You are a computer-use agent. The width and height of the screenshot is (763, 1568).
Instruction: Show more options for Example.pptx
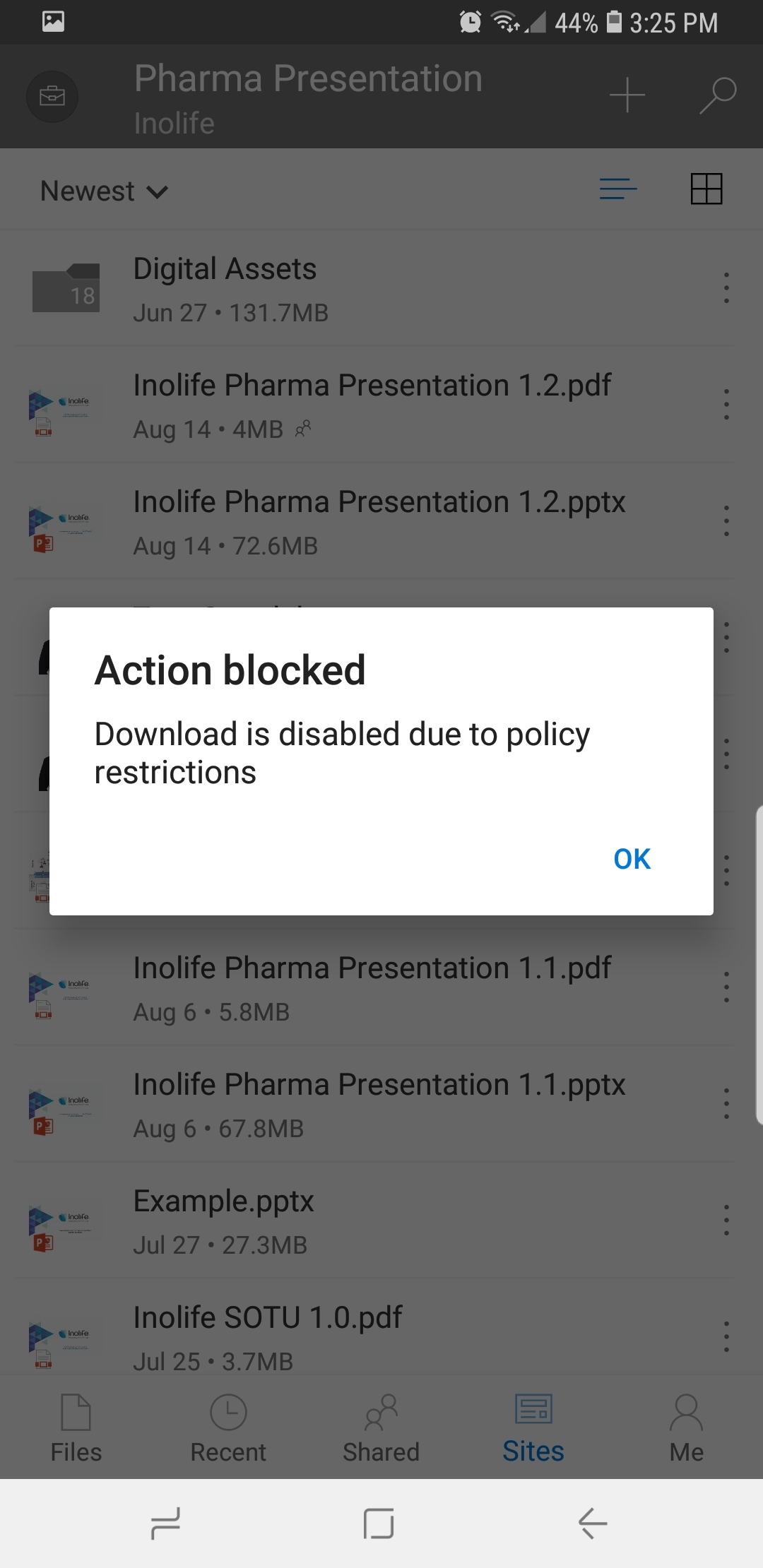pyautogui.click(x=726, y=1220)
